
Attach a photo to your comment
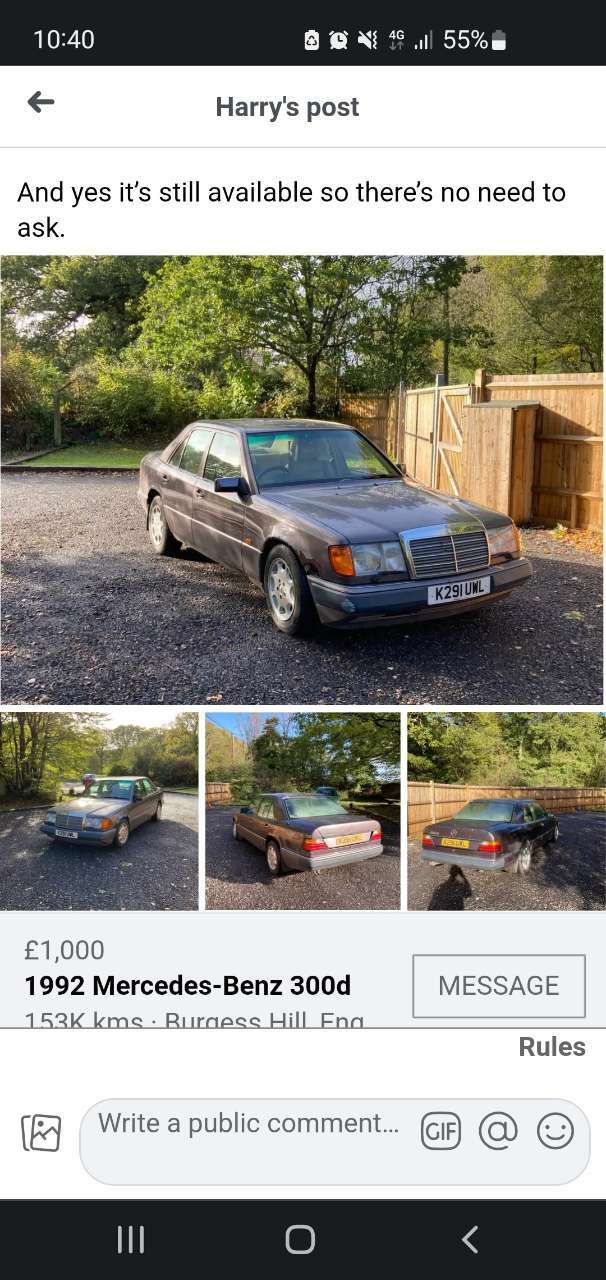[x=41, y=1133]
